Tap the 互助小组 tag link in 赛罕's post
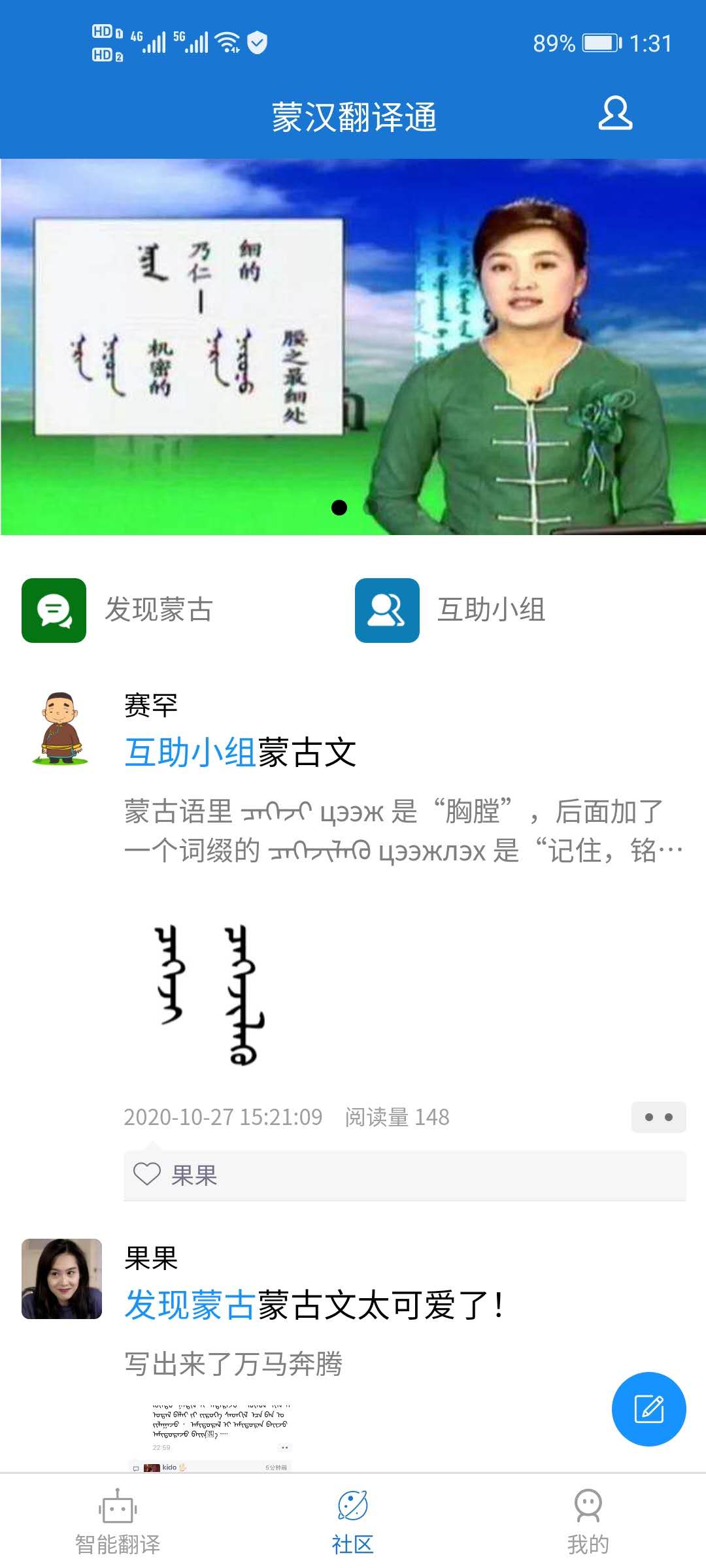 (x=190, y=753)
